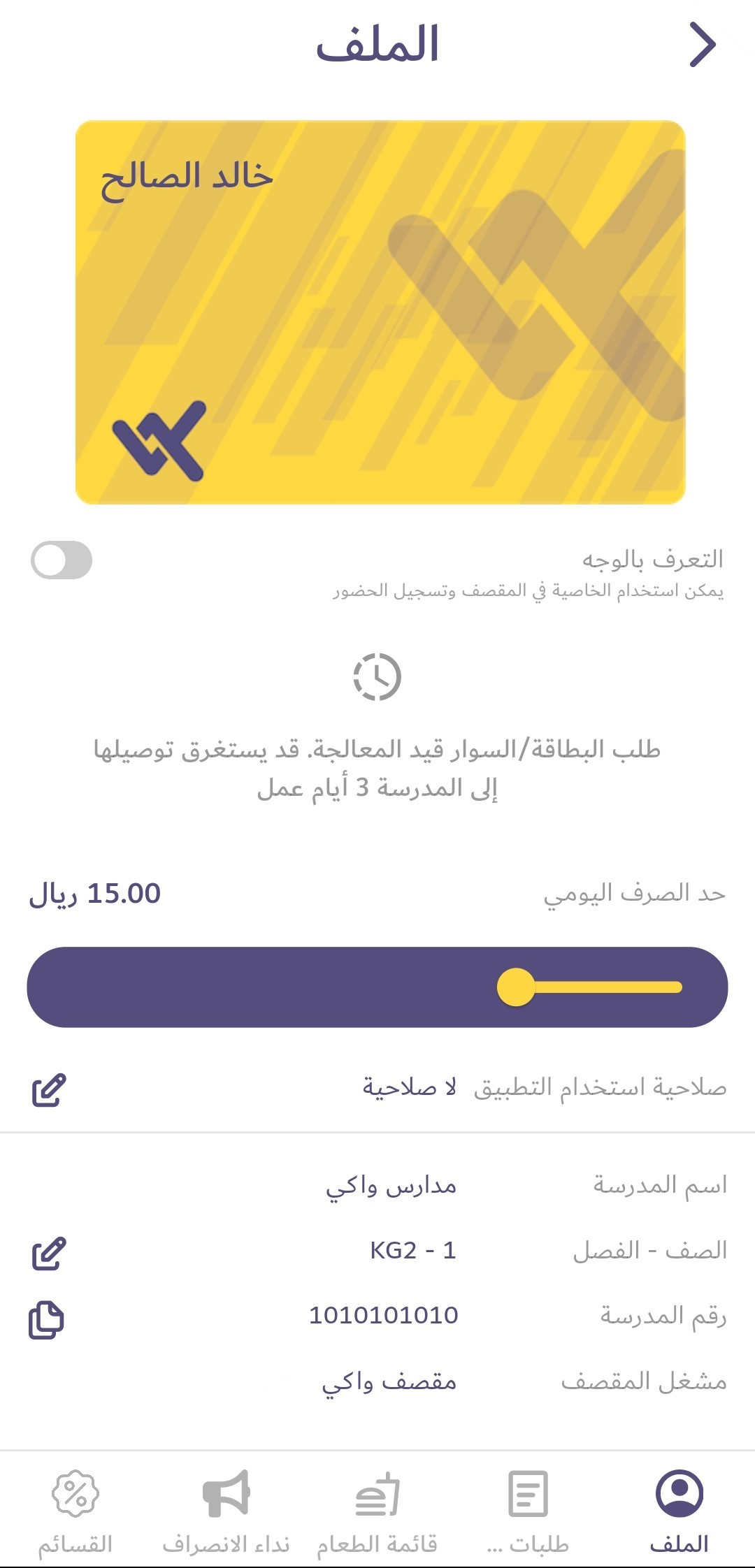Viewport: 755px width, 1568px height.
Task: Open Khaled Al-Saleh's yellow card
Action: click(380, 312)
